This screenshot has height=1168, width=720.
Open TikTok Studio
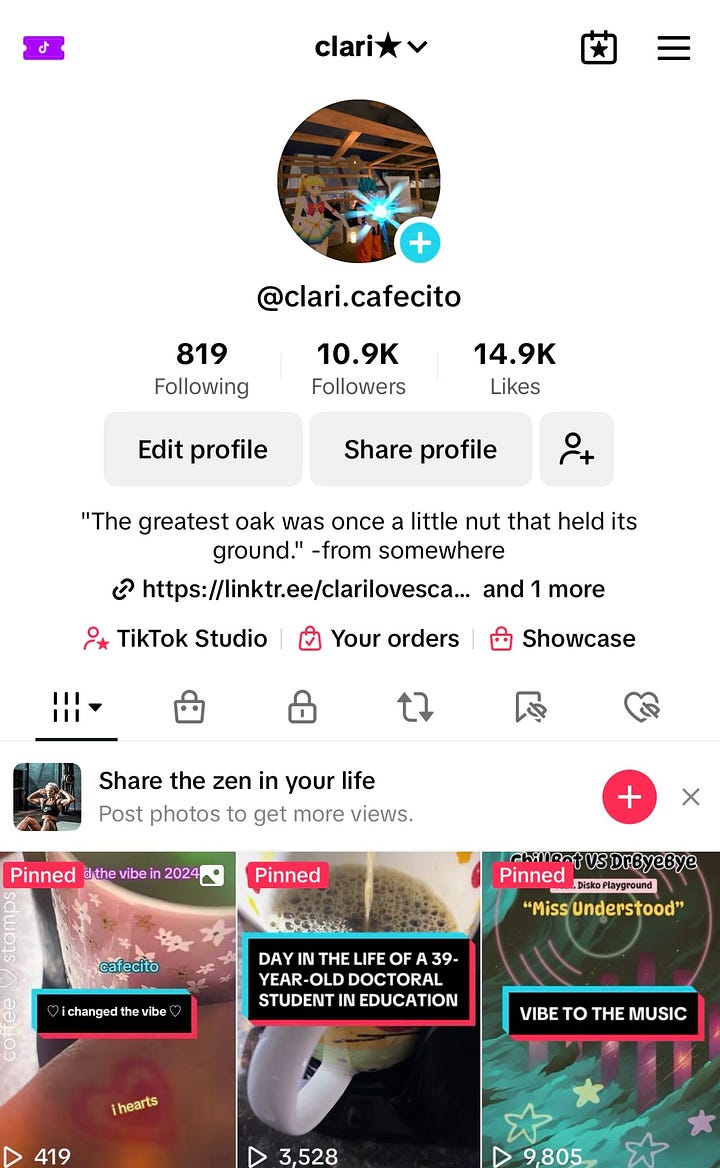click(x=176, y=638)
